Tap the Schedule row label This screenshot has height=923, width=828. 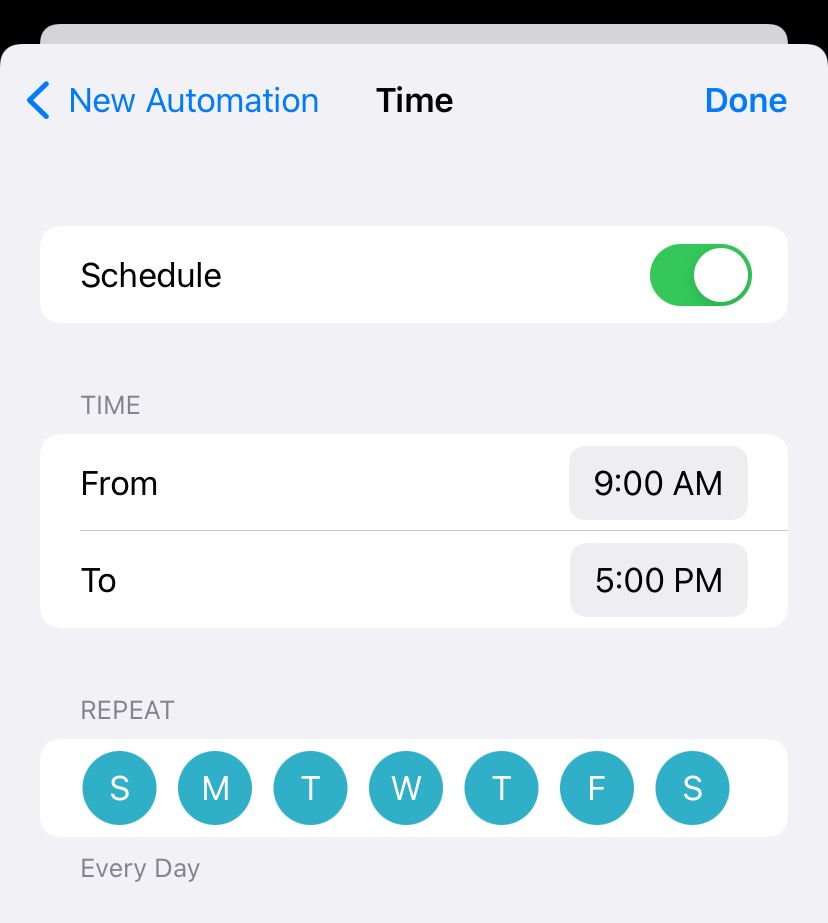tap(150, 275)
